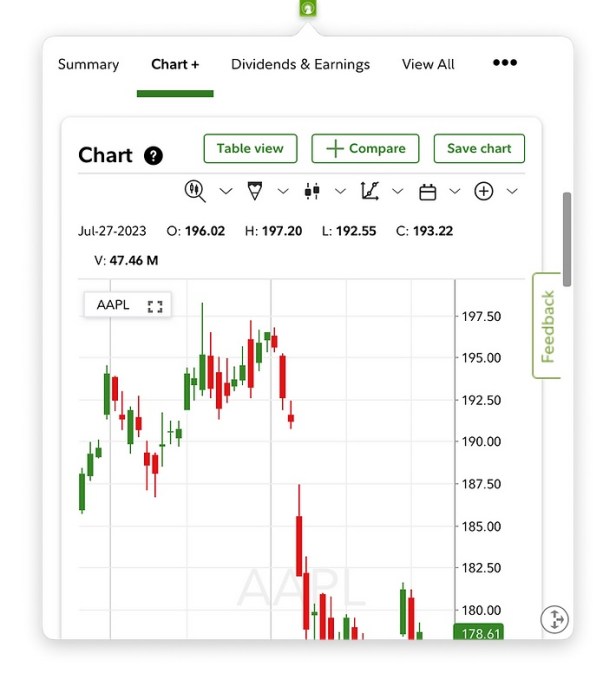Viewport: 616px width, 680px height.
Task: Show chart help question mark info
Action: click(153, 156)
